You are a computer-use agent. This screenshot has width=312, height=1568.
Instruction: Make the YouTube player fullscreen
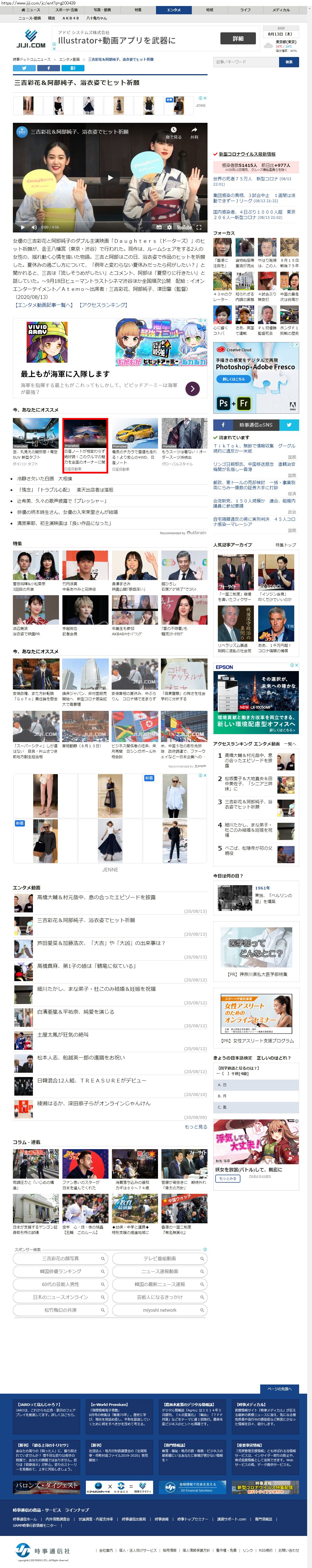[x=198, y=227]
